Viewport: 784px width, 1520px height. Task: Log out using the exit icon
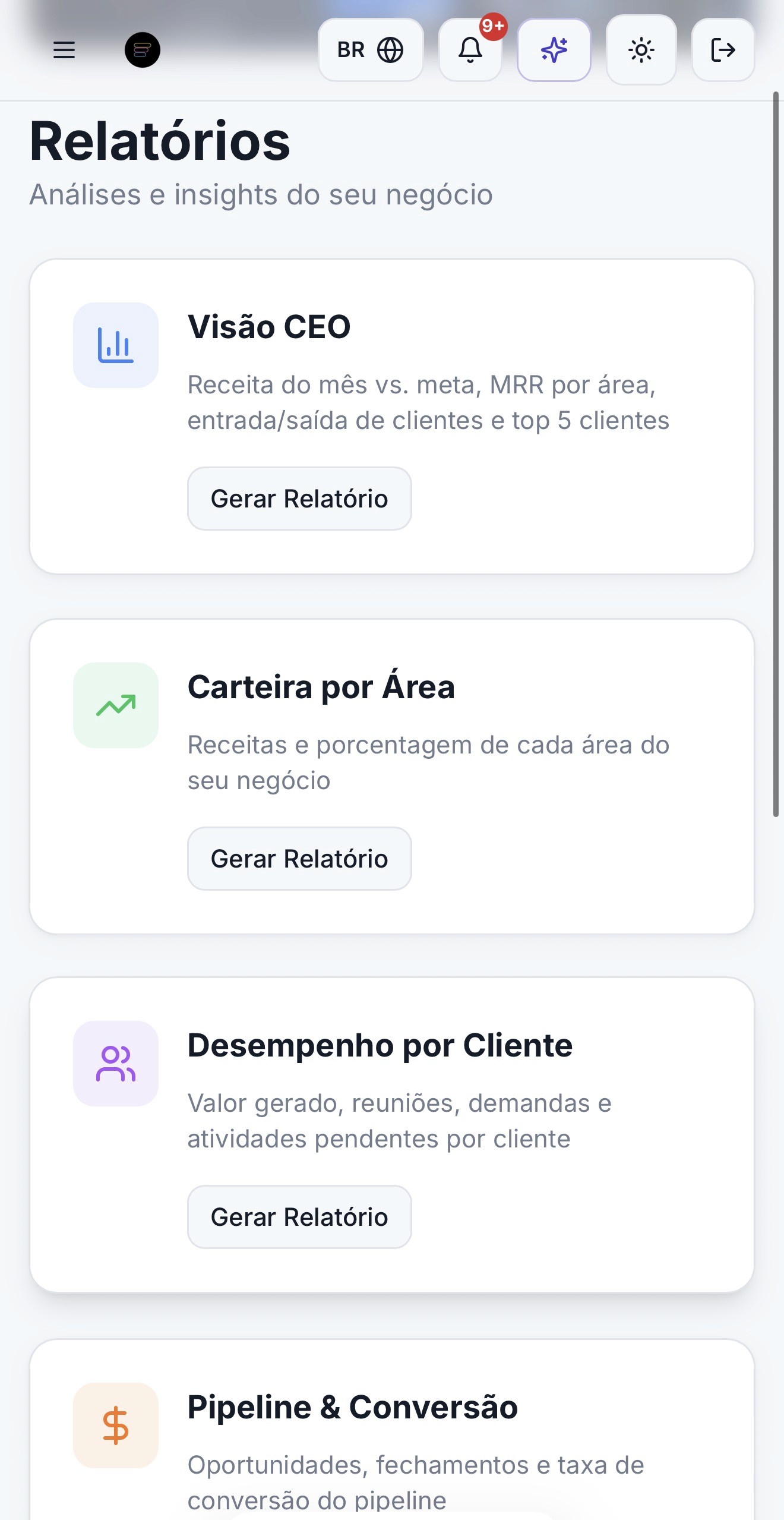pyautogui.click(x=723, y=50)
